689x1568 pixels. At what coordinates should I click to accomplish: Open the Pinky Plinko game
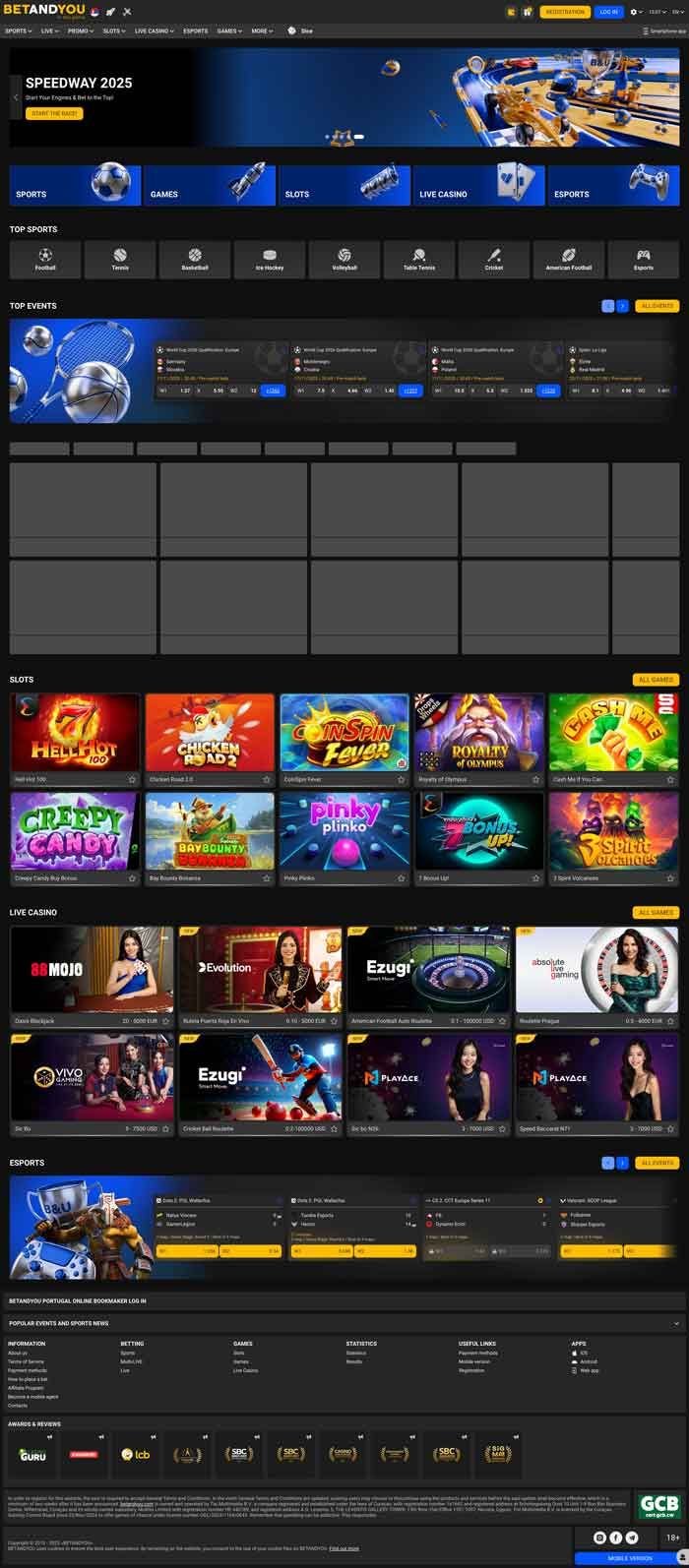pyautogui.click(x=344, y=830)
